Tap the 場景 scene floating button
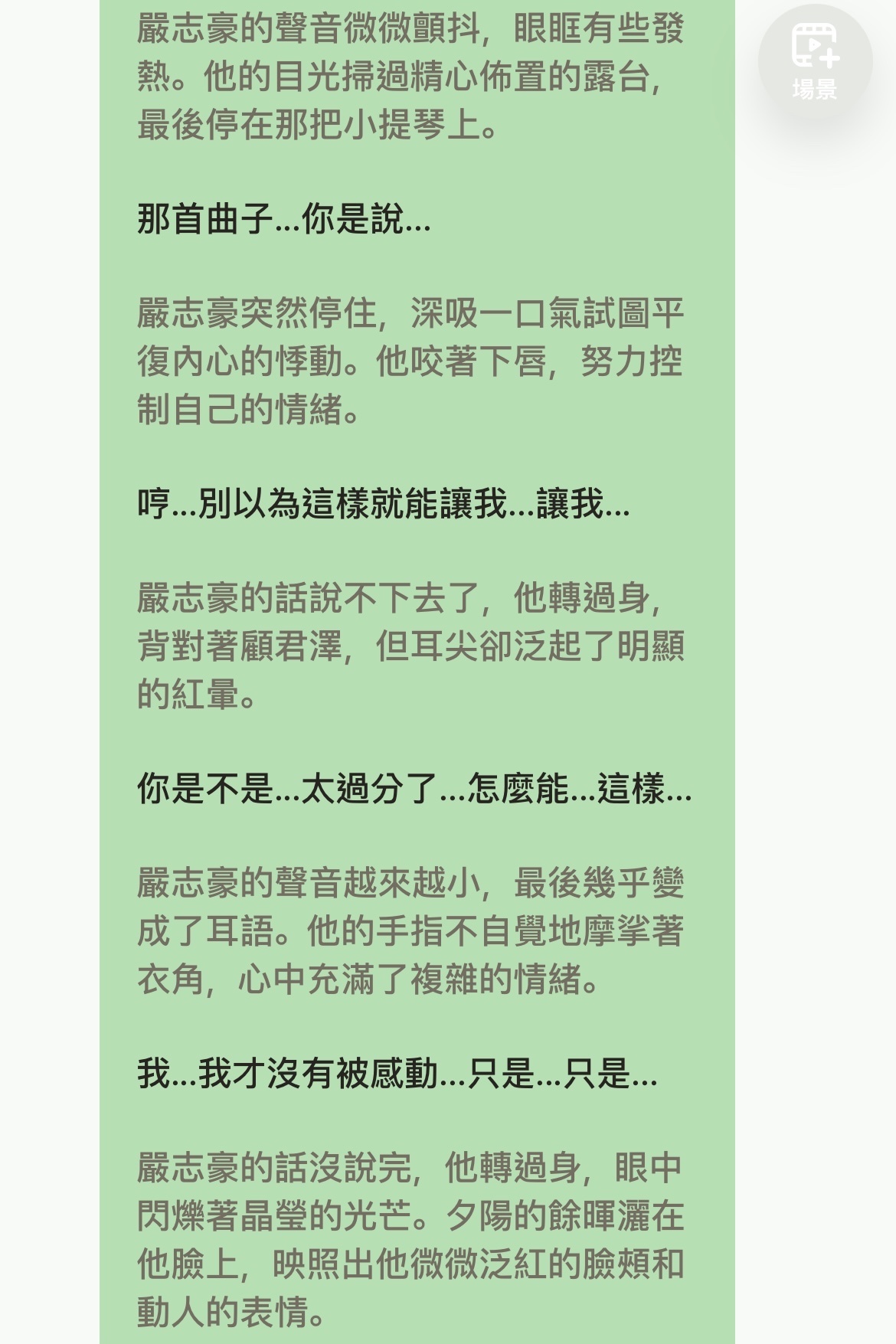 tap(815, 61)
